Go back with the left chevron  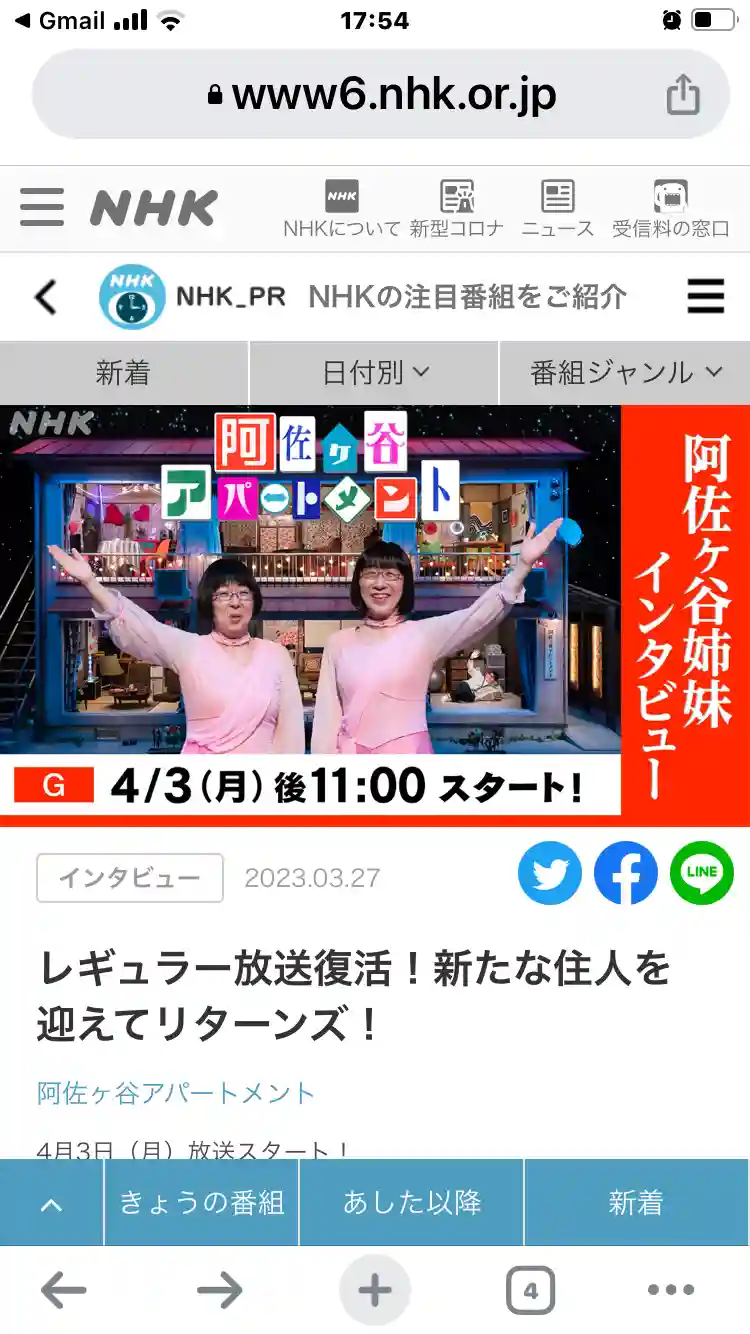click(46, 297)
